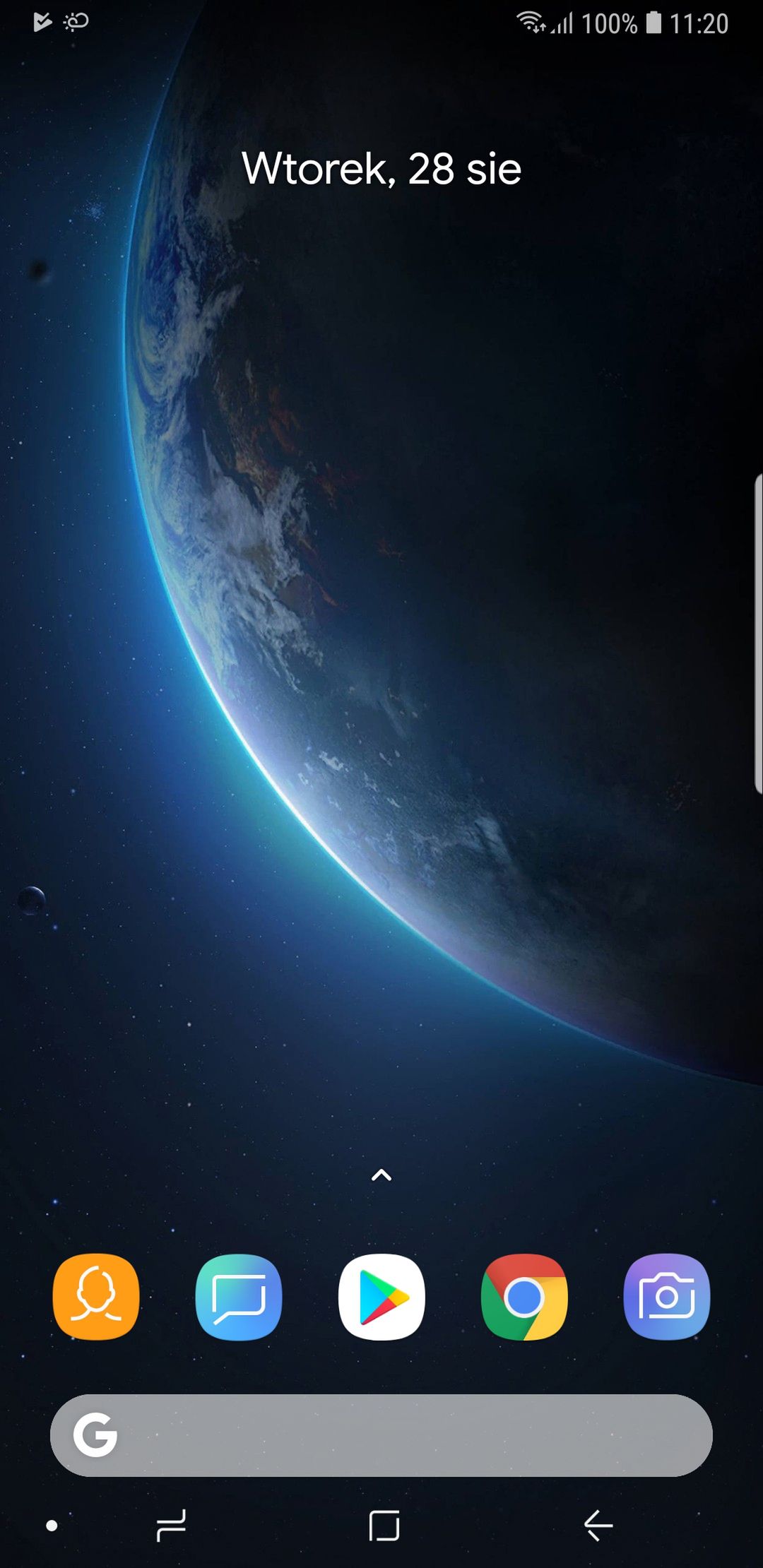763x1568 pixels.
Task: Go back using navigation arrow
Action: coord(598,1526)
